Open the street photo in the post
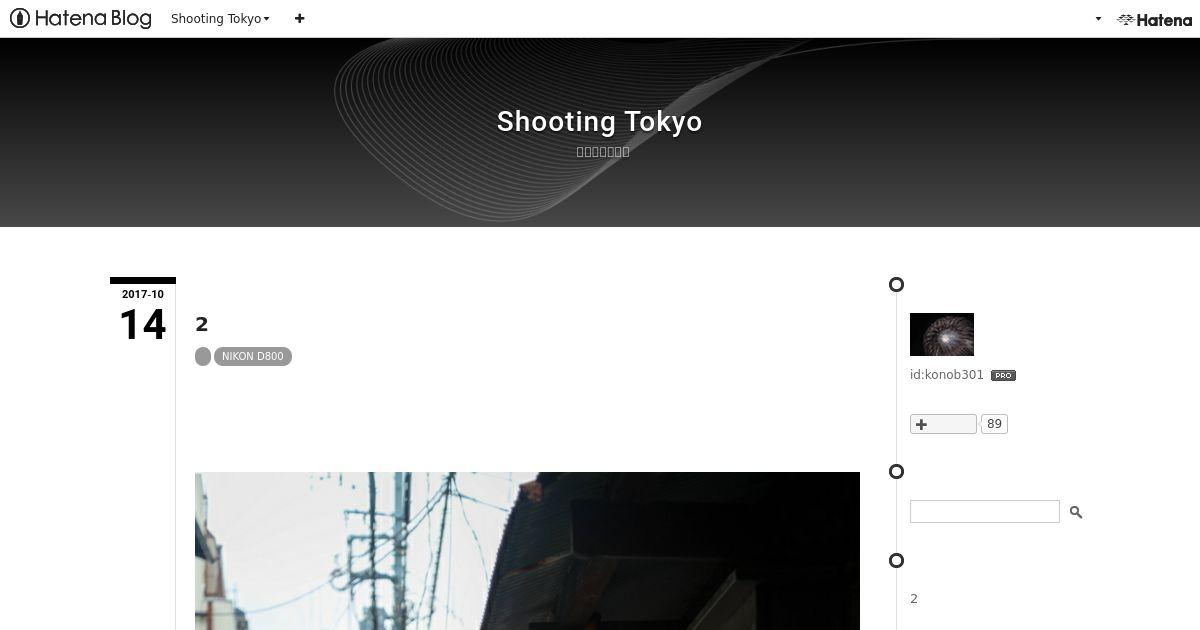 pos(527,550)
